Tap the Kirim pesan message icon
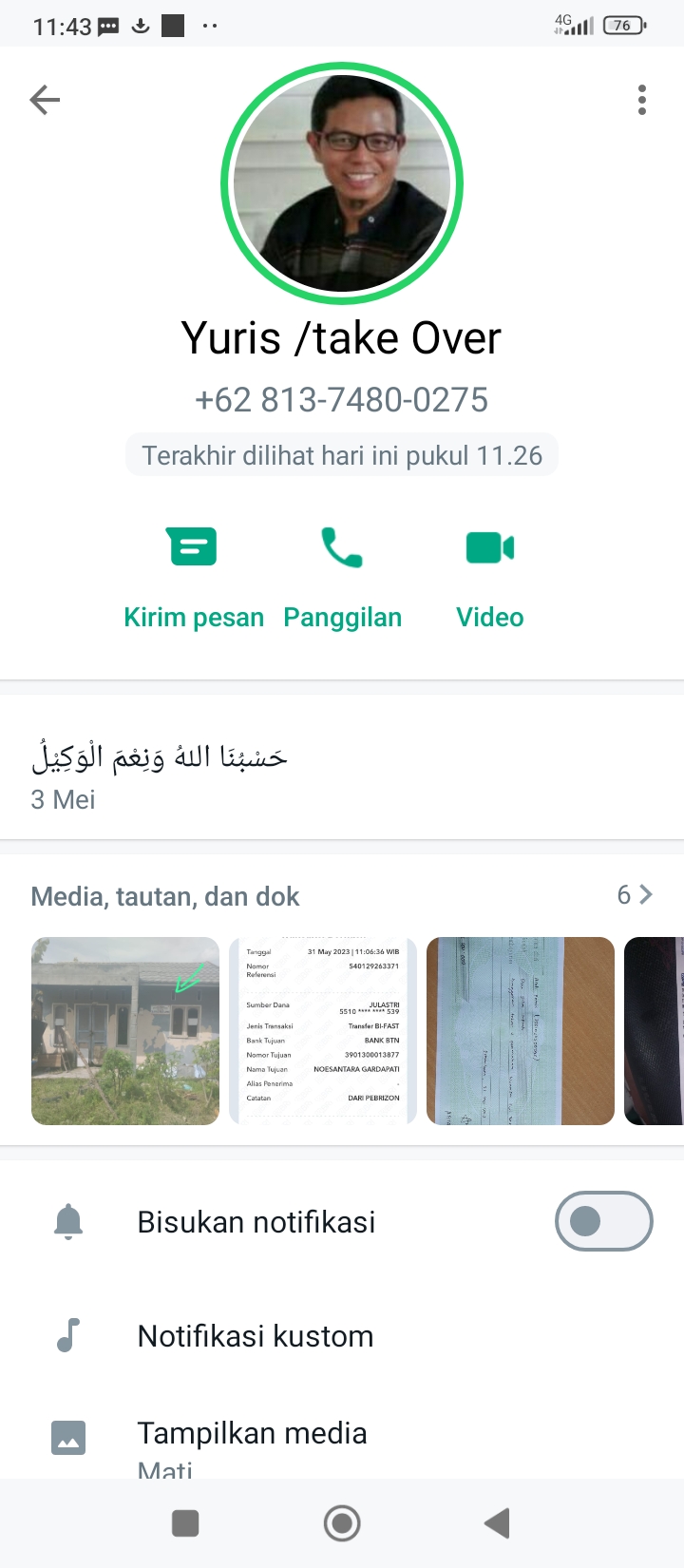 (x=193, y=546)
